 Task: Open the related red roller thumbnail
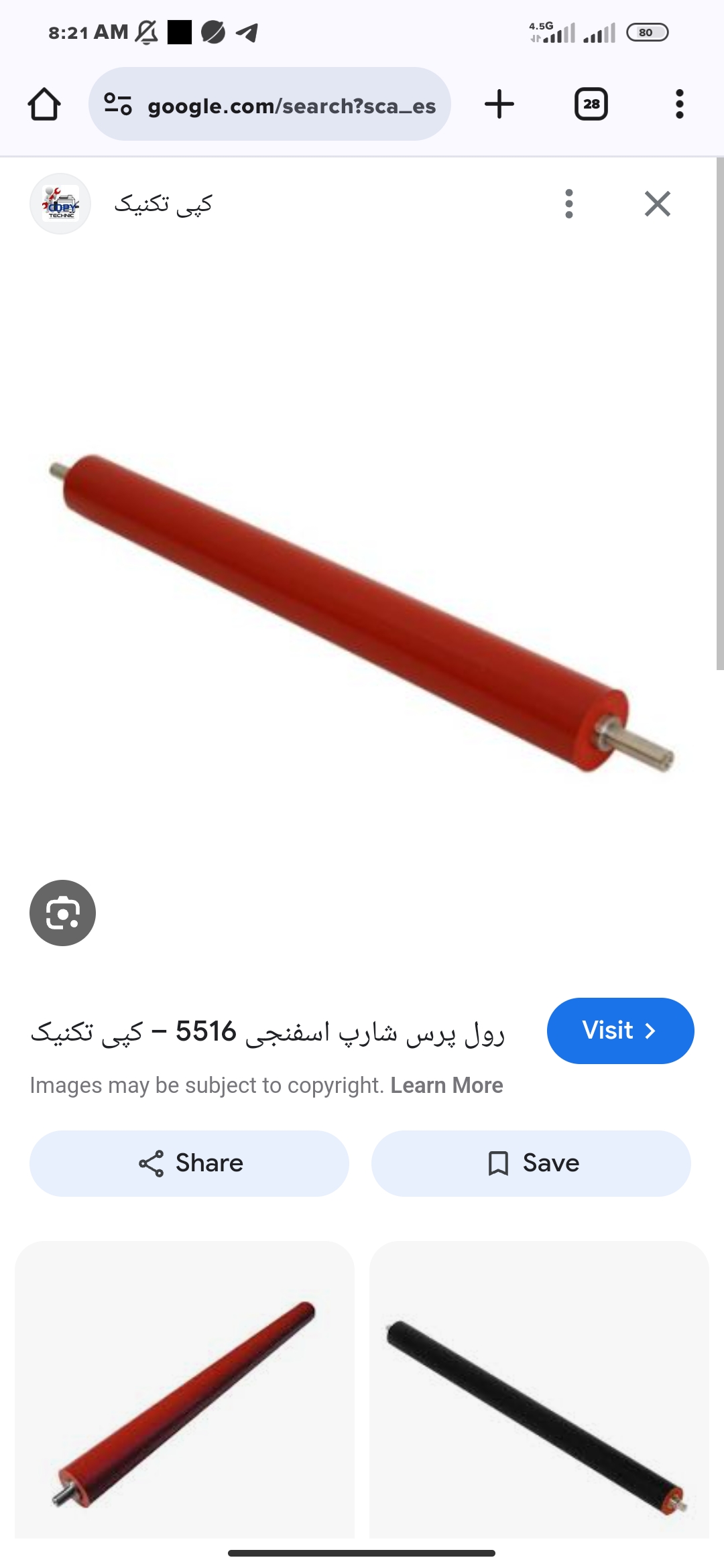pos(184,1390)
